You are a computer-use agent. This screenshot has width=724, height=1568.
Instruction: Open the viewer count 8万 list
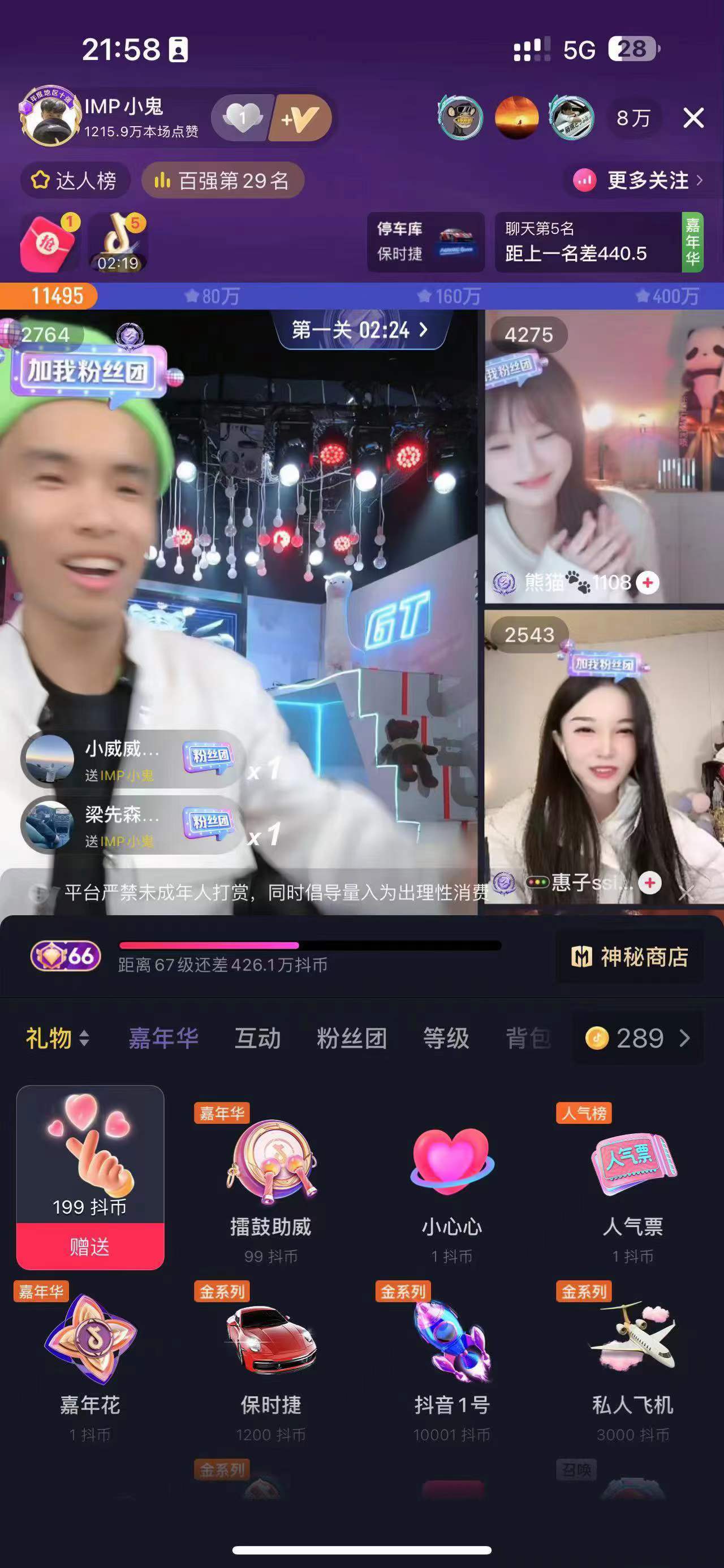pos(633,118)
